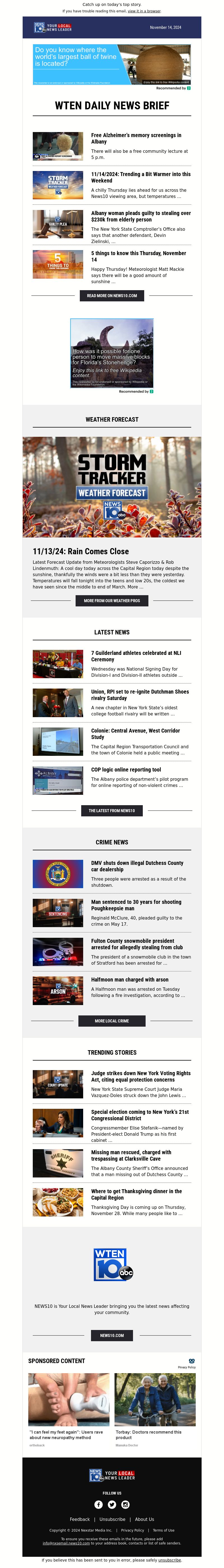Open the 'view it in a browser' link
The width and height of the screenshot is (224, 1568).
tap(144, 11)
